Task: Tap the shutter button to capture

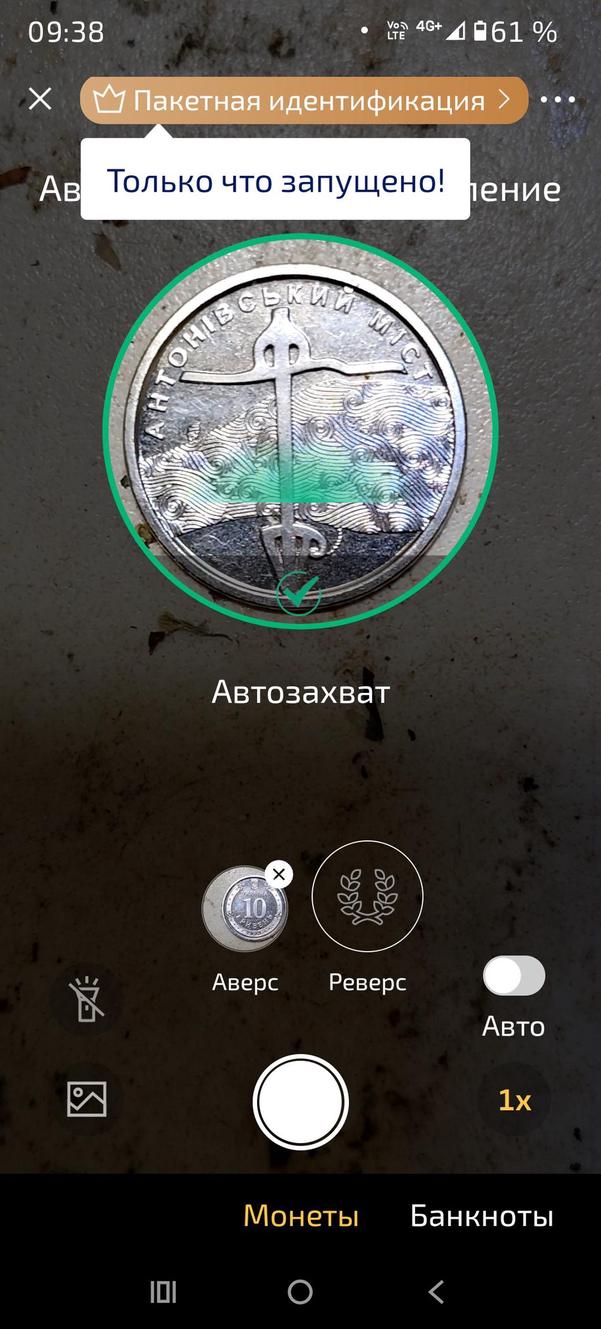Action: point(300,1102)
